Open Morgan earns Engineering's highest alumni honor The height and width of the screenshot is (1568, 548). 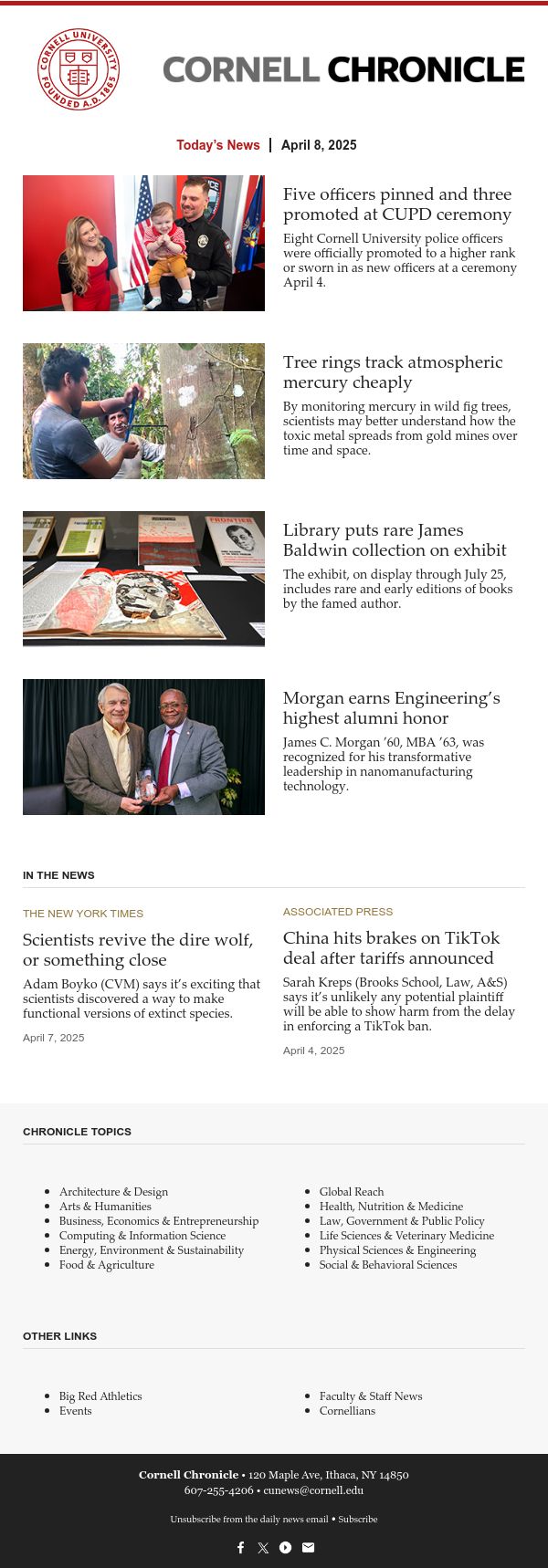point(392,708)
